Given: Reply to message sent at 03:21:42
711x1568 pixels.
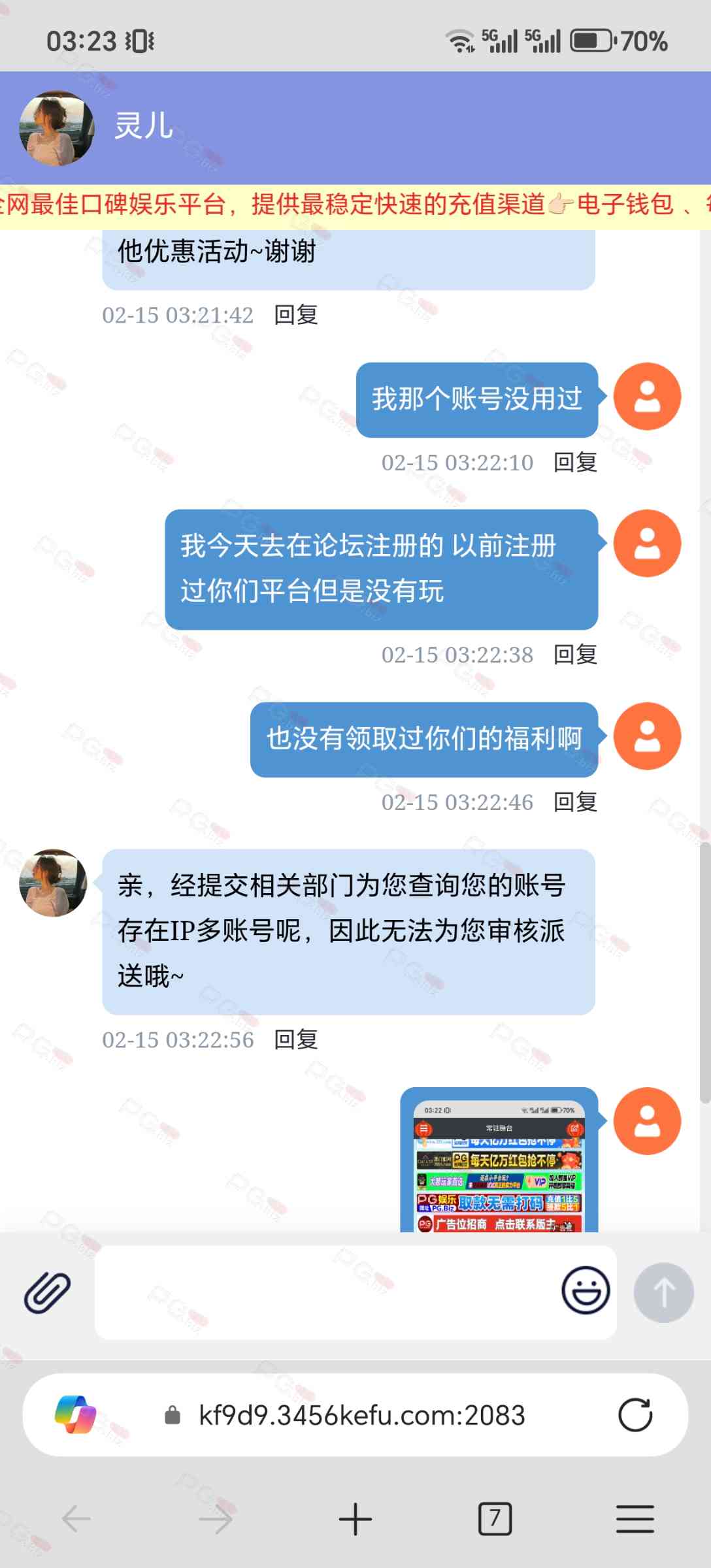Looking at the screenshot, I should [x=295, y=315].
